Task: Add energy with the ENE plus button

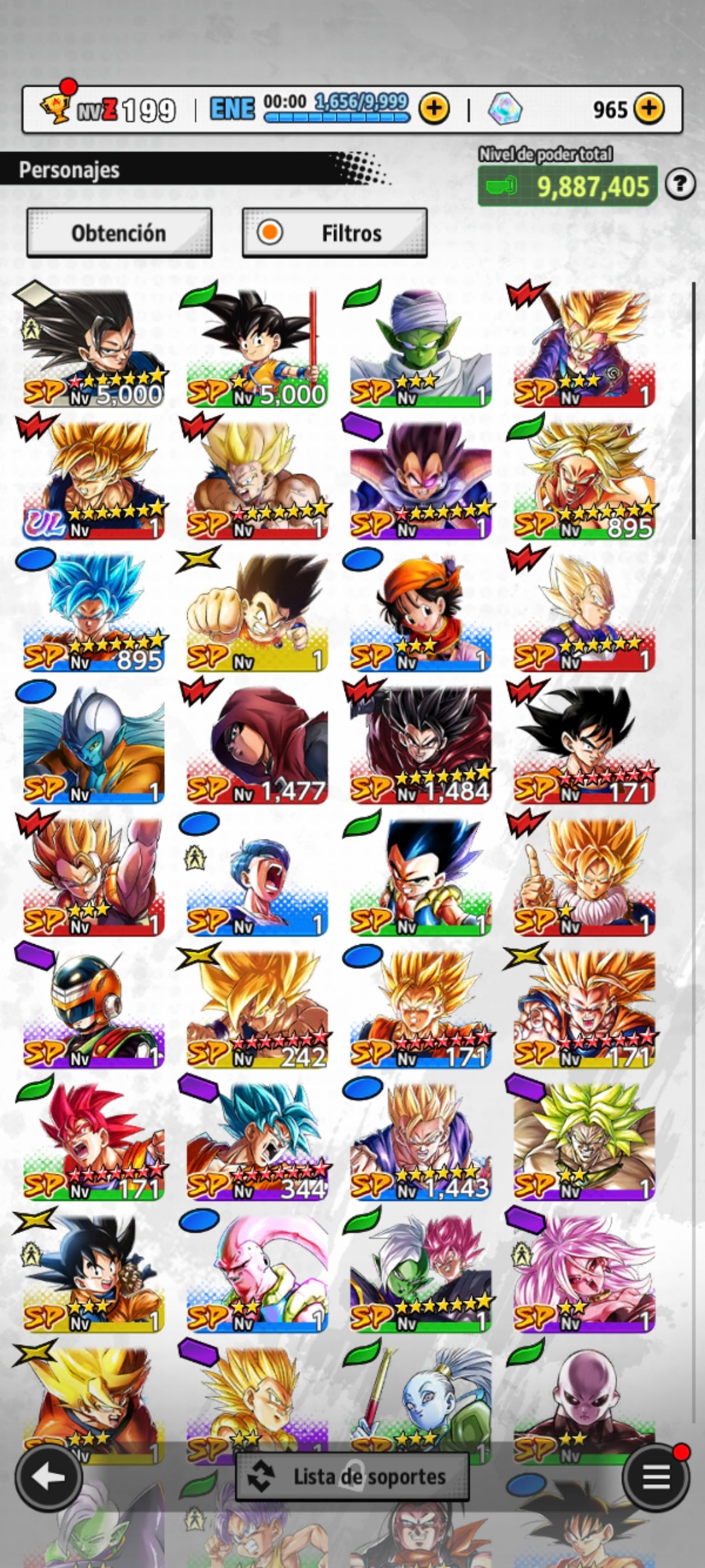Action: pos(434,109)
